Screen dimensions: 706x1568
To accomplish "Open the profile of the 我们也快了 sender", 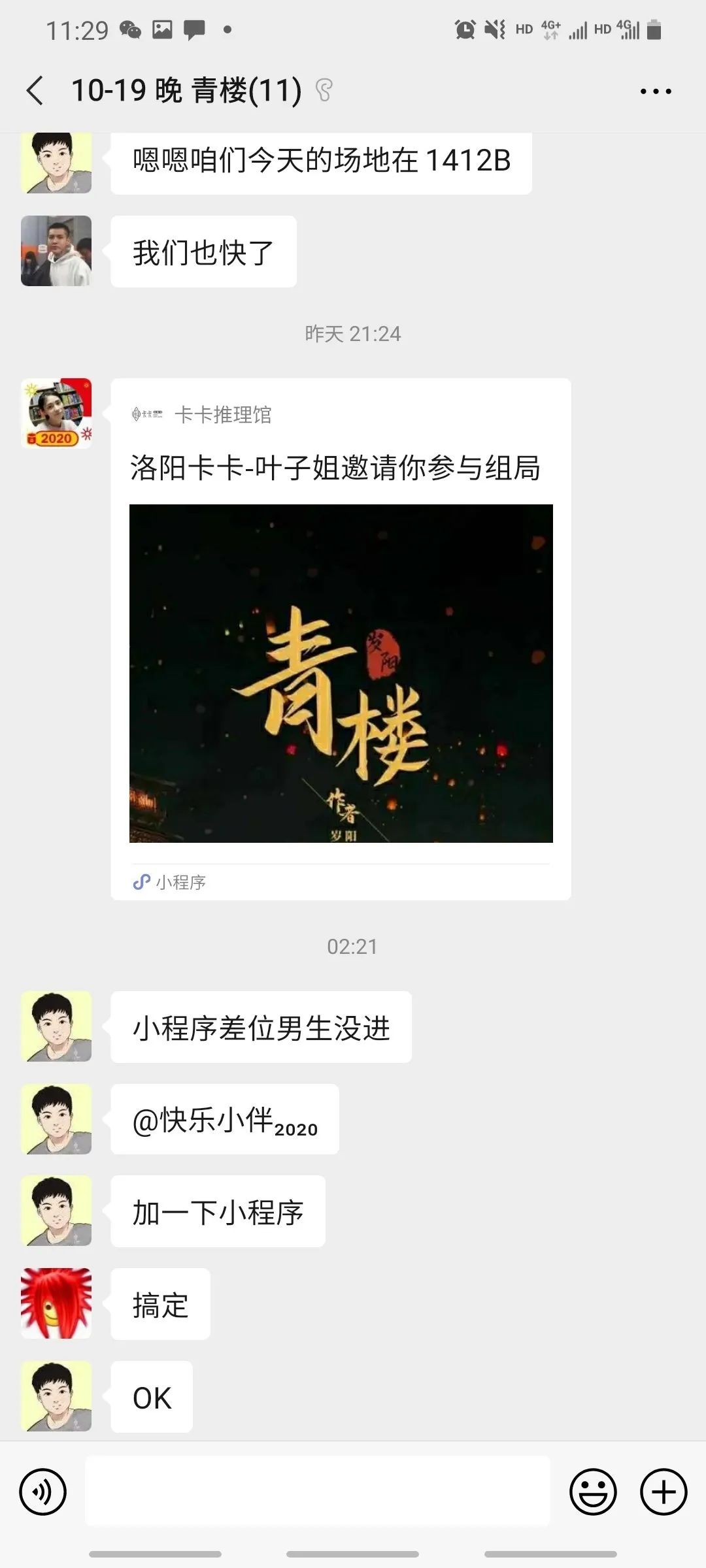I will coord(56,251).
